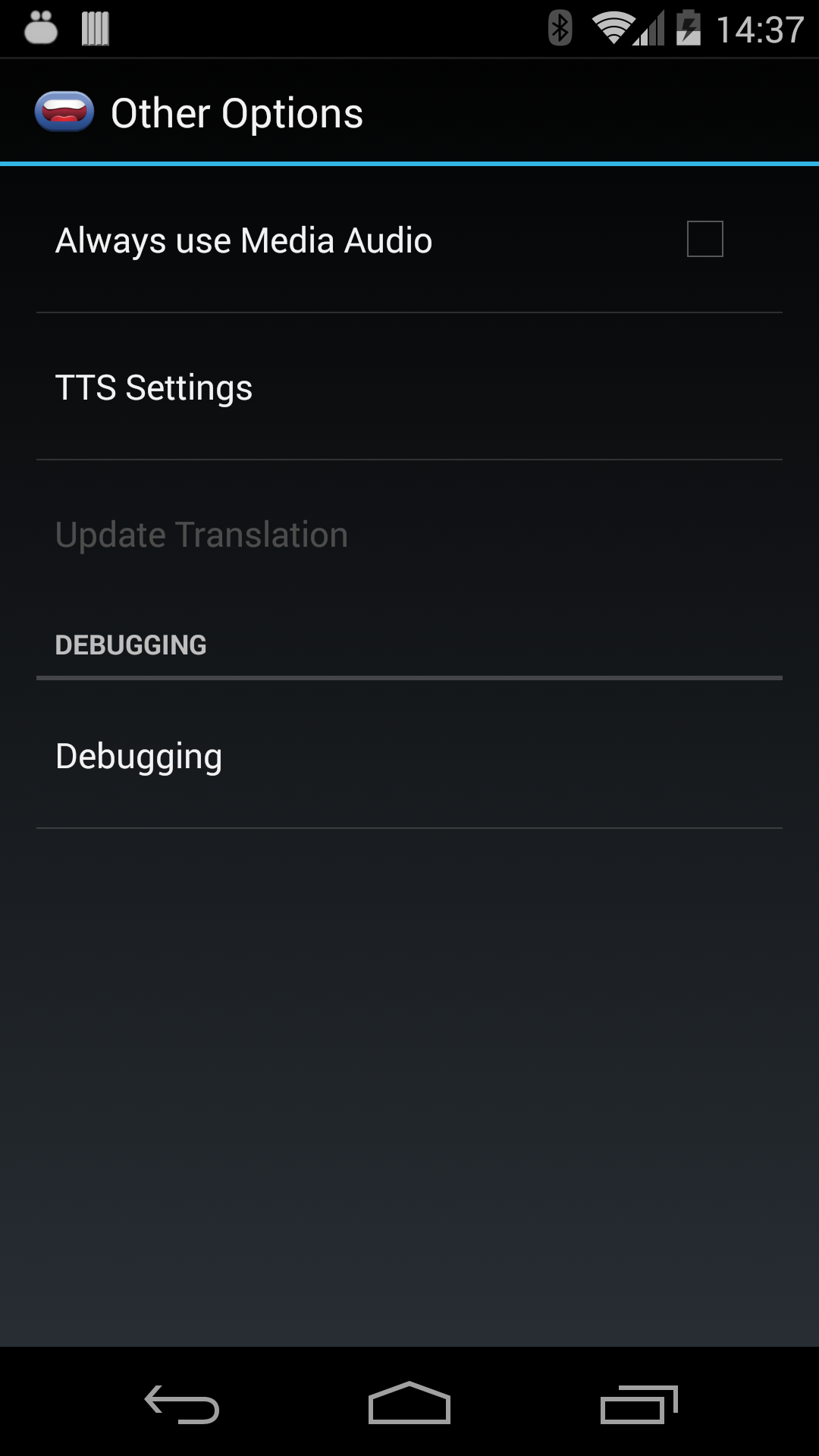Tap the app icon beside Other Options
819x1456 pixels.
coord(64,112)
